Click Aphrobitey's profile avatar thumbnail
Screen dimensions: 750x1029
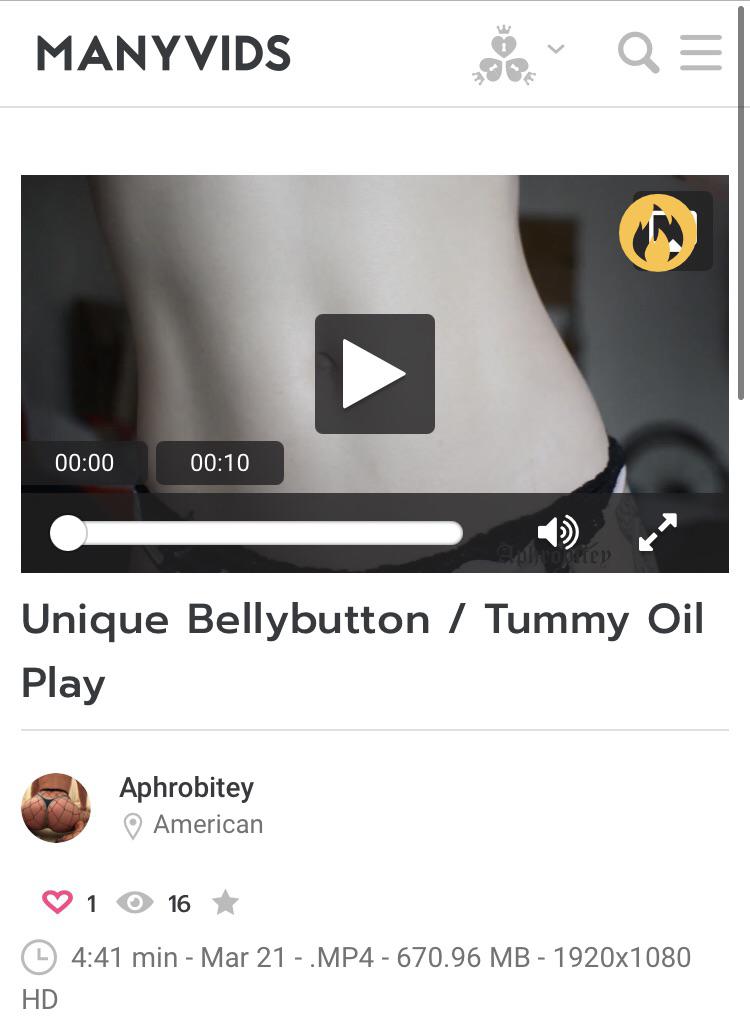[x=56, y=806]
